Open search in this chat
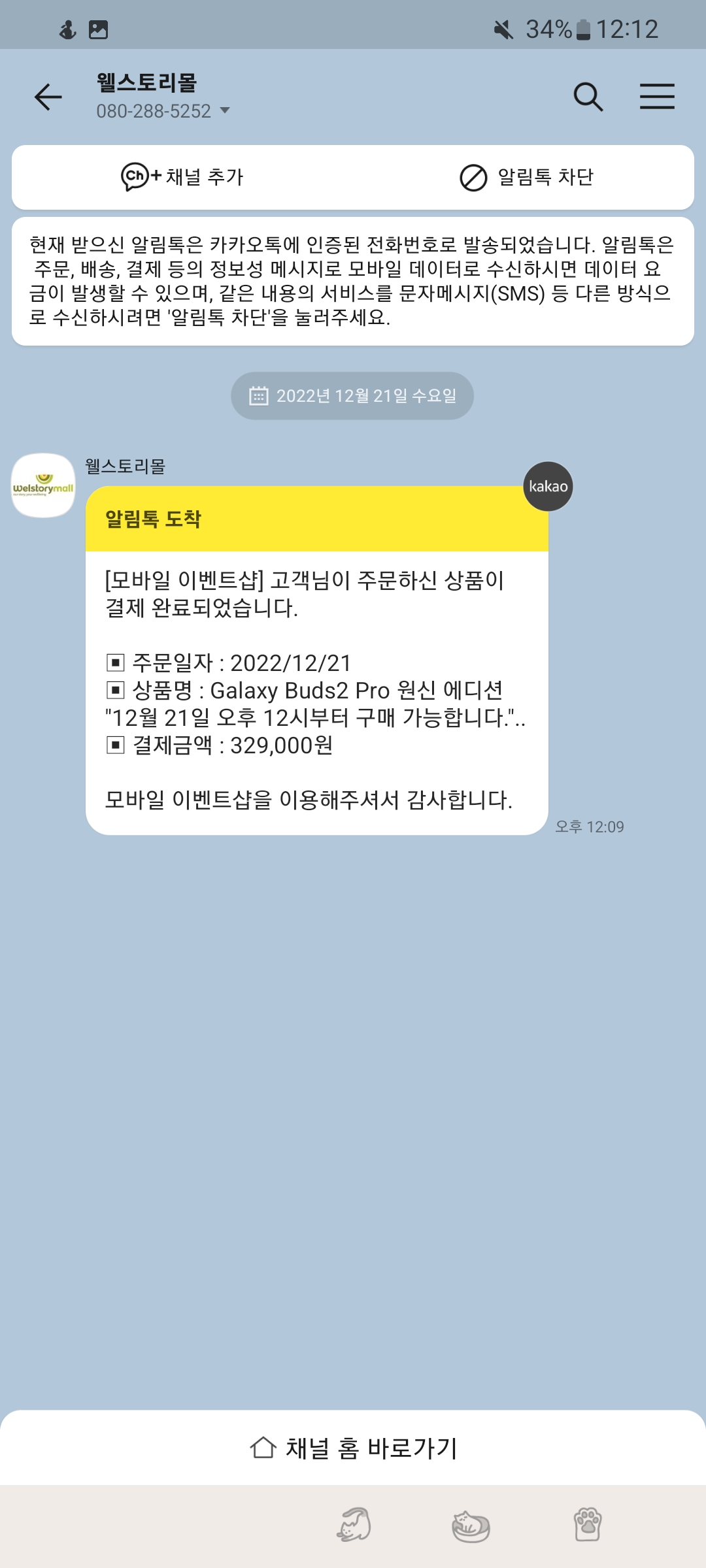706x1568 pixels. 588,97
